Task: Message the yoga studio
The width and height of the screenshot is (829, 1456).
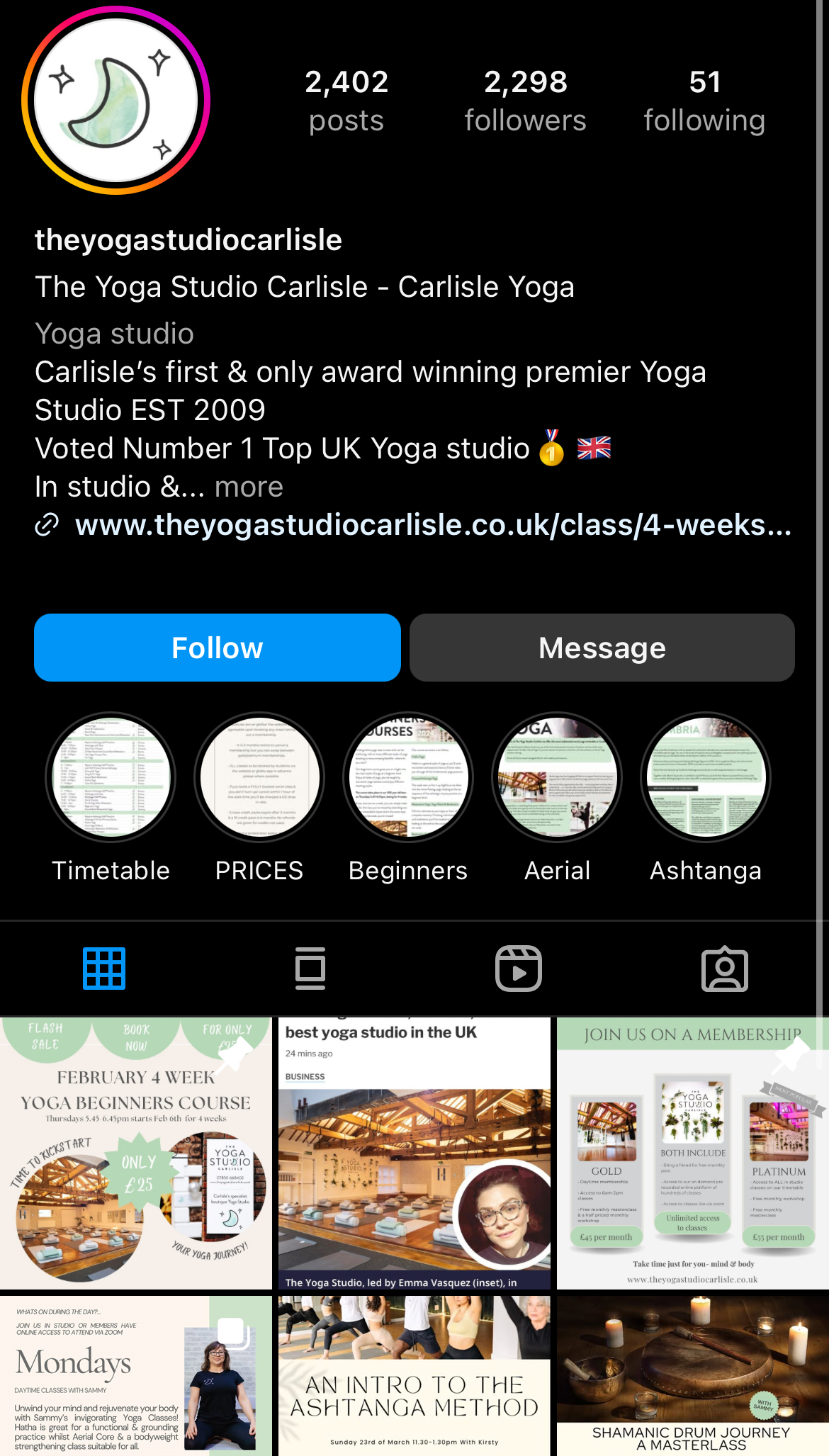Action: 602,648
